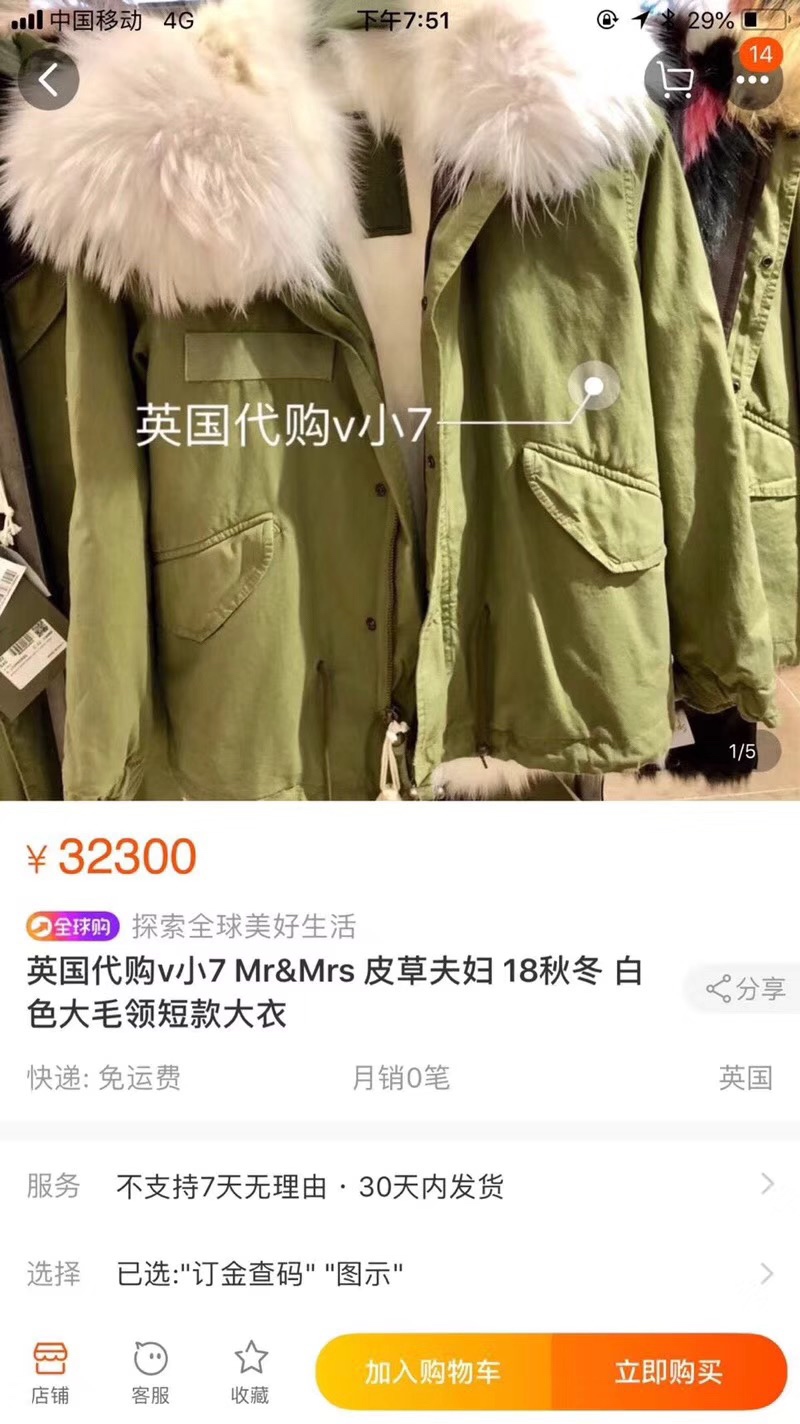Go back using the back arrow
This screenshot has height=1424, width=800.
(48, 80)
